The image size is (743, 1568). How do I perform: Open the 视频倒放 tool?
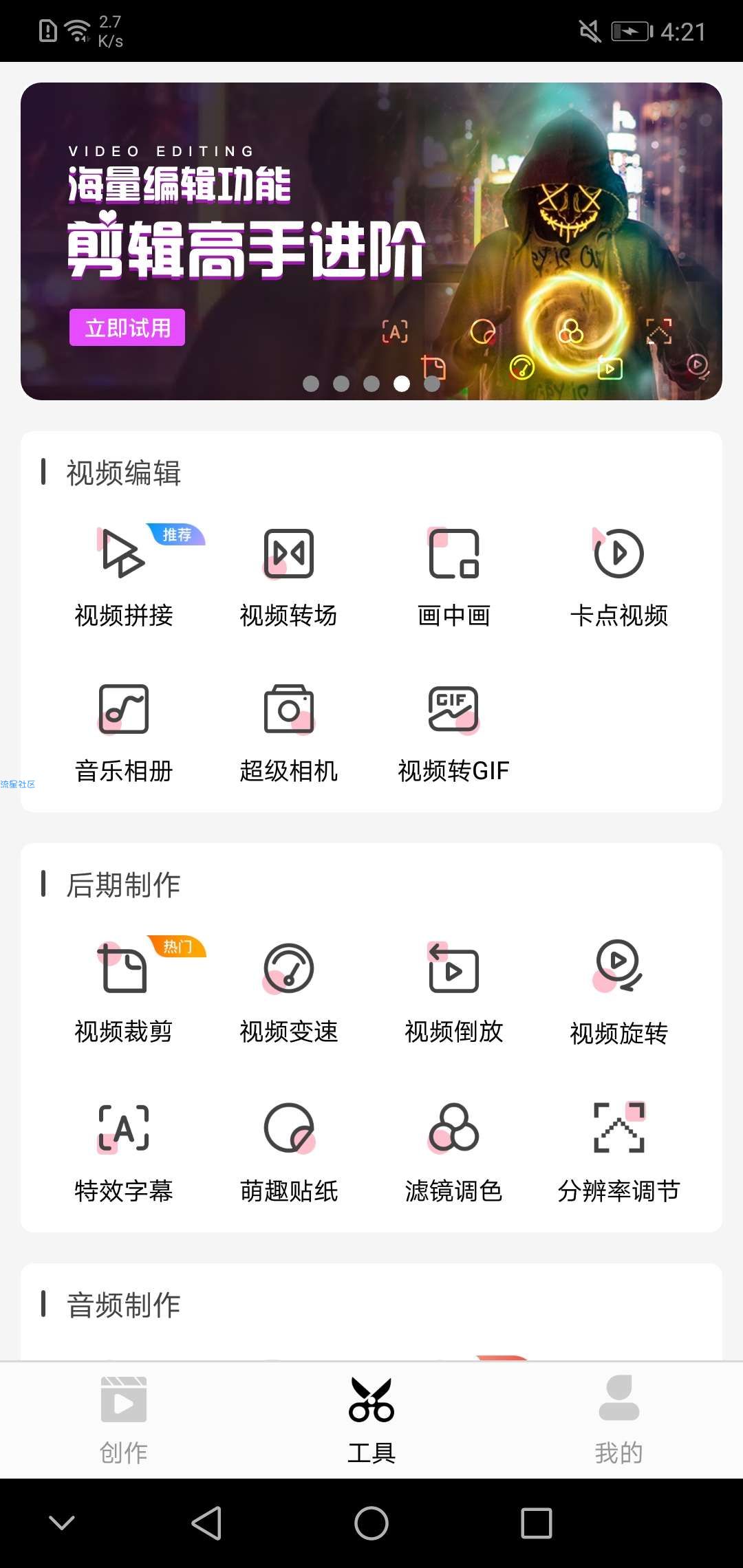[x=454, y=992]
